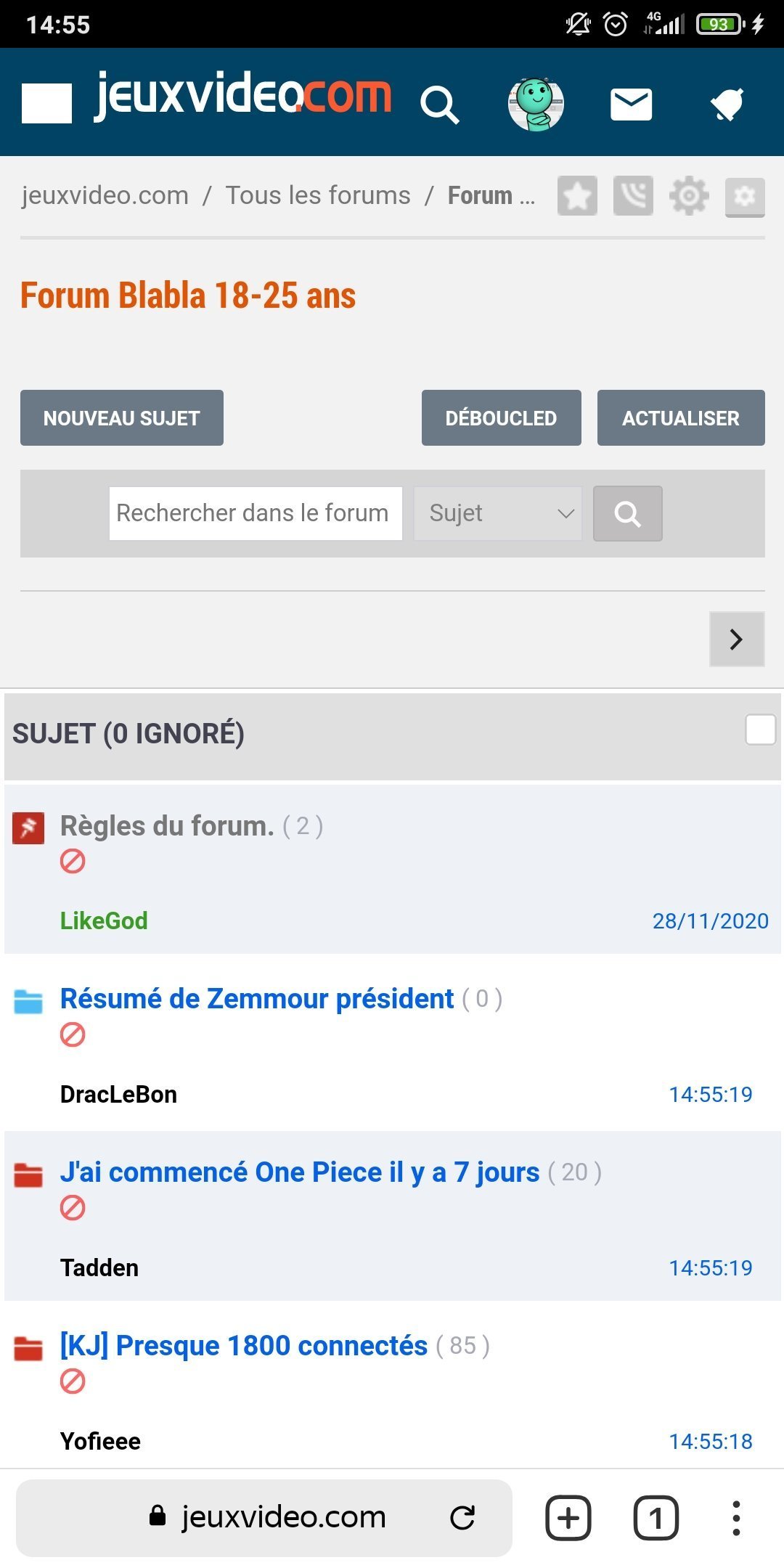The height and width of the screenshot is (1568, 784).
Task: Add forum to favorites with star icon
Action: click(577, 196)
